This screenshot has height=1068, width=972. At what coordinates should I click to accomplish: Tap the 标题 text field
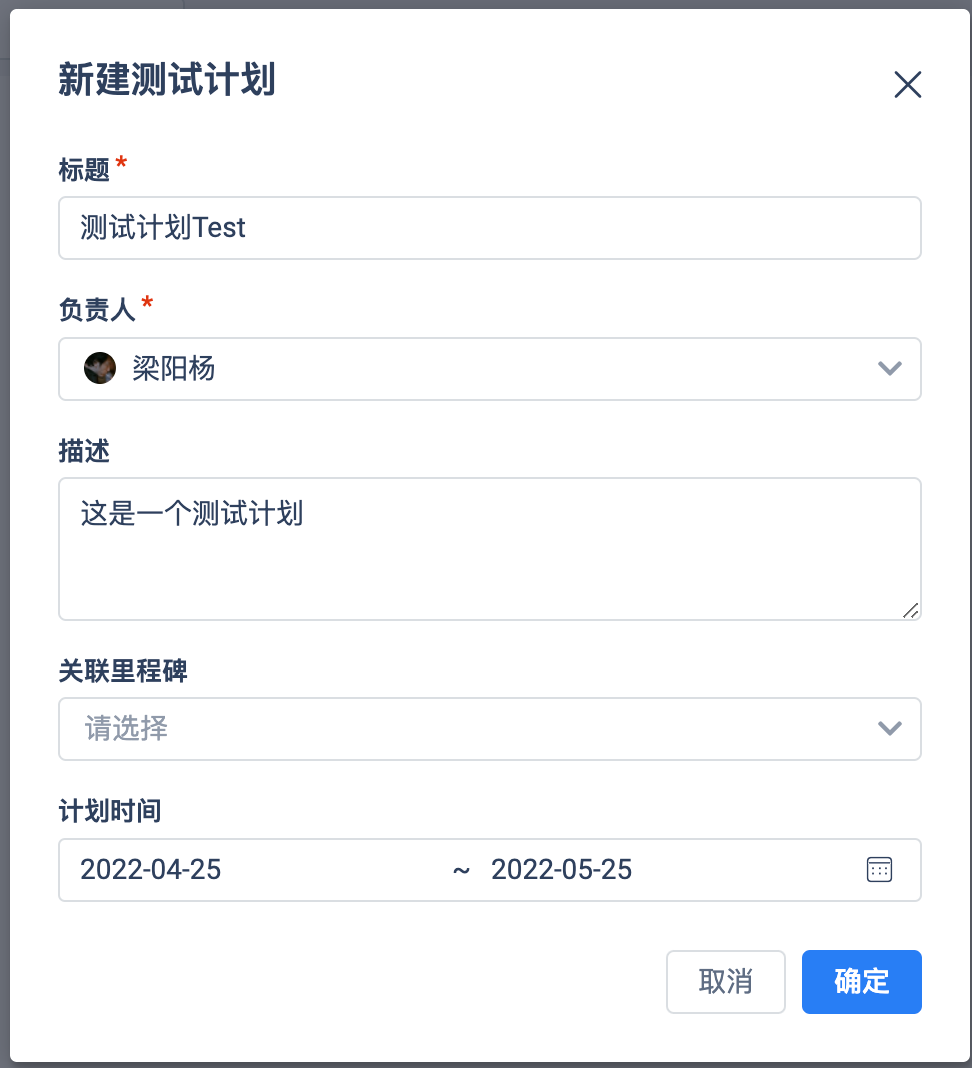pyautogui.click(x=489, y=228)
